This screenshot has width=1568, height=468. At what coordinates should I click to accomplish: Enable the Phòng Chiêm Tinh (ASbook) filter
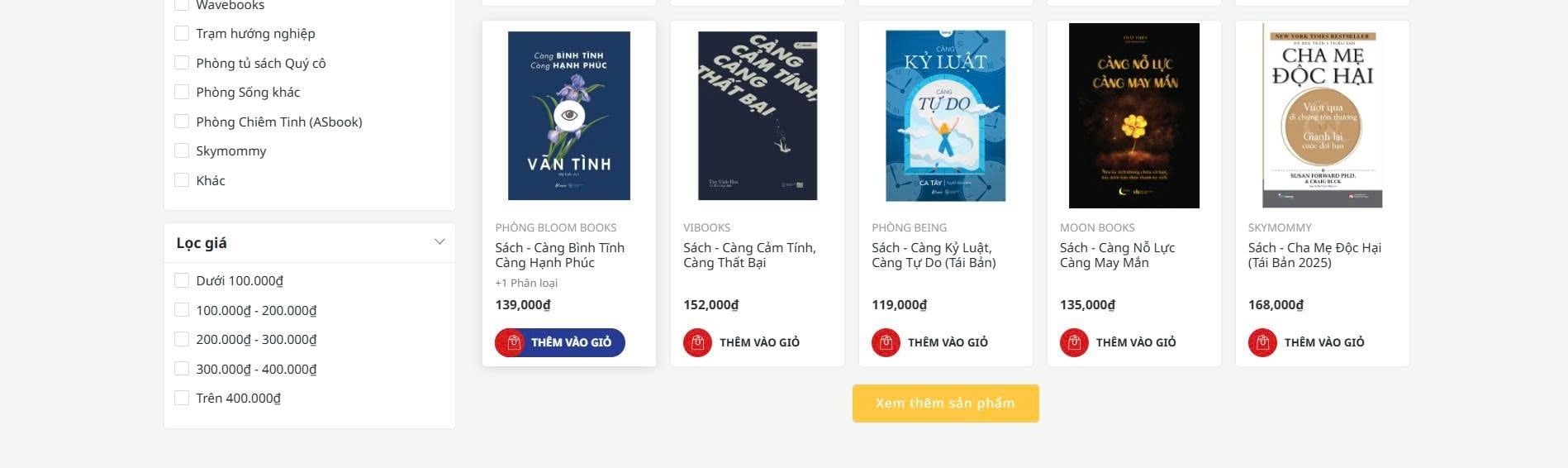(182, 122)
